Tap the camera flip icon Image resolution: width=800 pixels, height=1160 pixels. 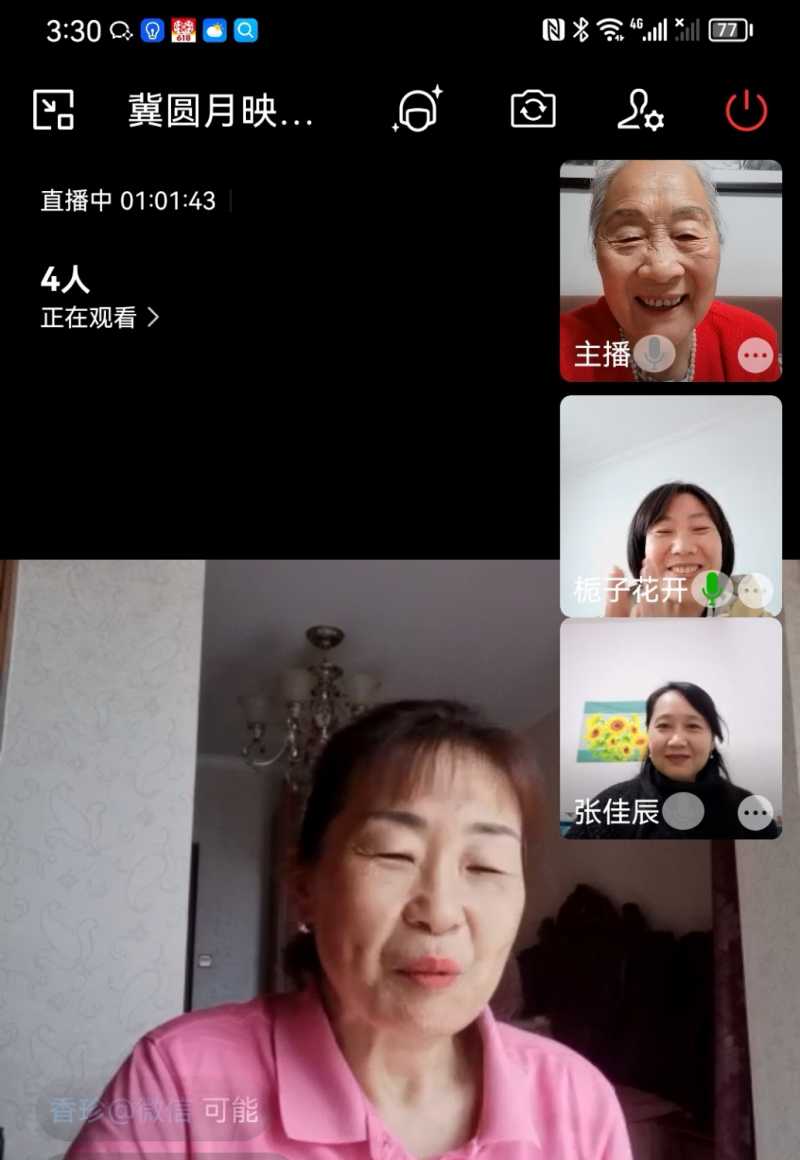pos(533,110)
